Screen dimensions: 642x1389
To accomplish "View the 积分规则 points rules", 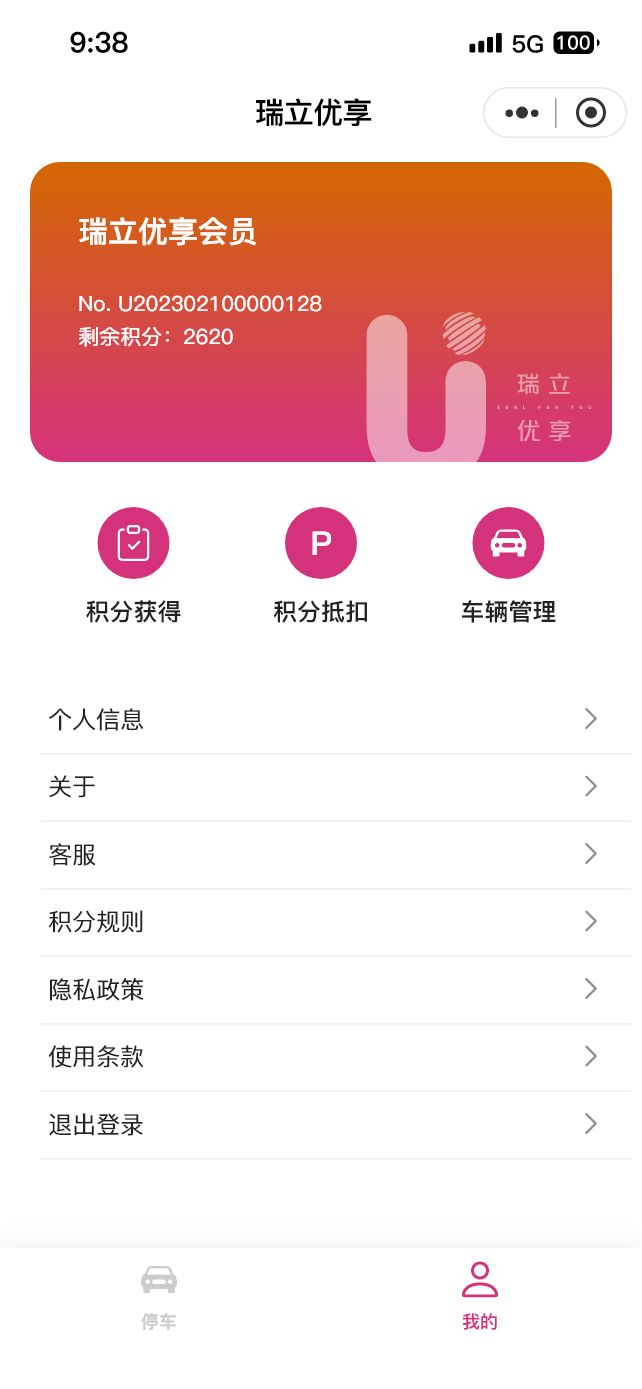I will coord(335,922).
